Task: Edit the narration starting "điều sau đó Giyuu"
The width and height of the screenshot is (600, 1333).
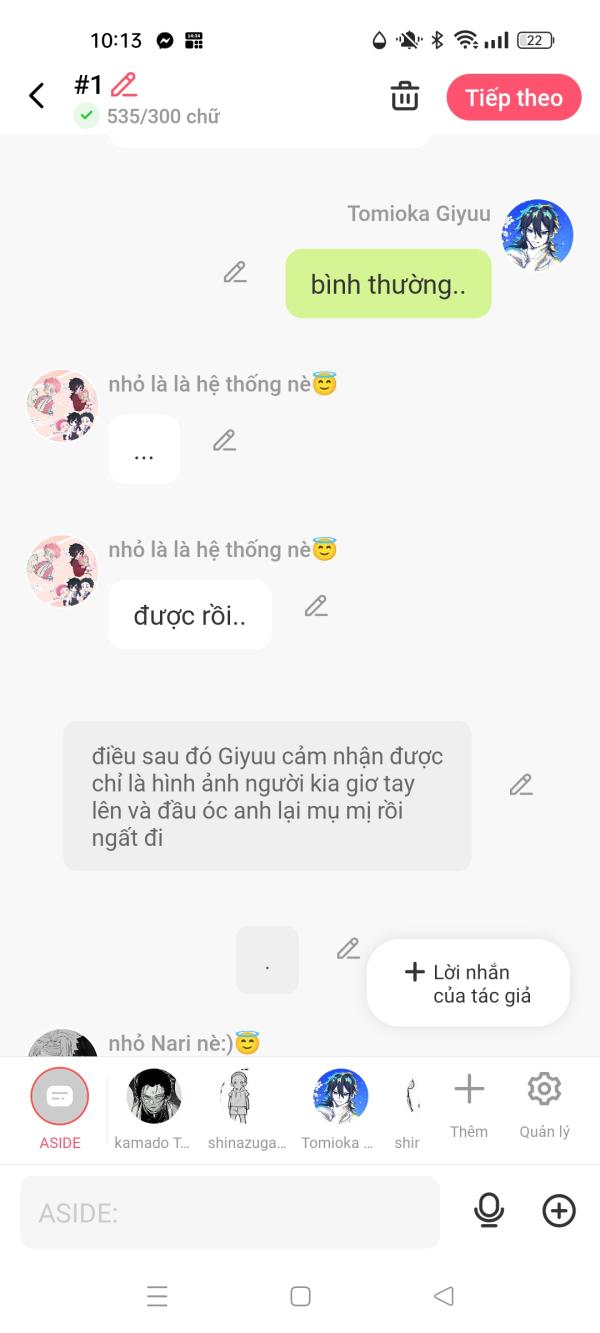Action: click(x=521, y=785)
